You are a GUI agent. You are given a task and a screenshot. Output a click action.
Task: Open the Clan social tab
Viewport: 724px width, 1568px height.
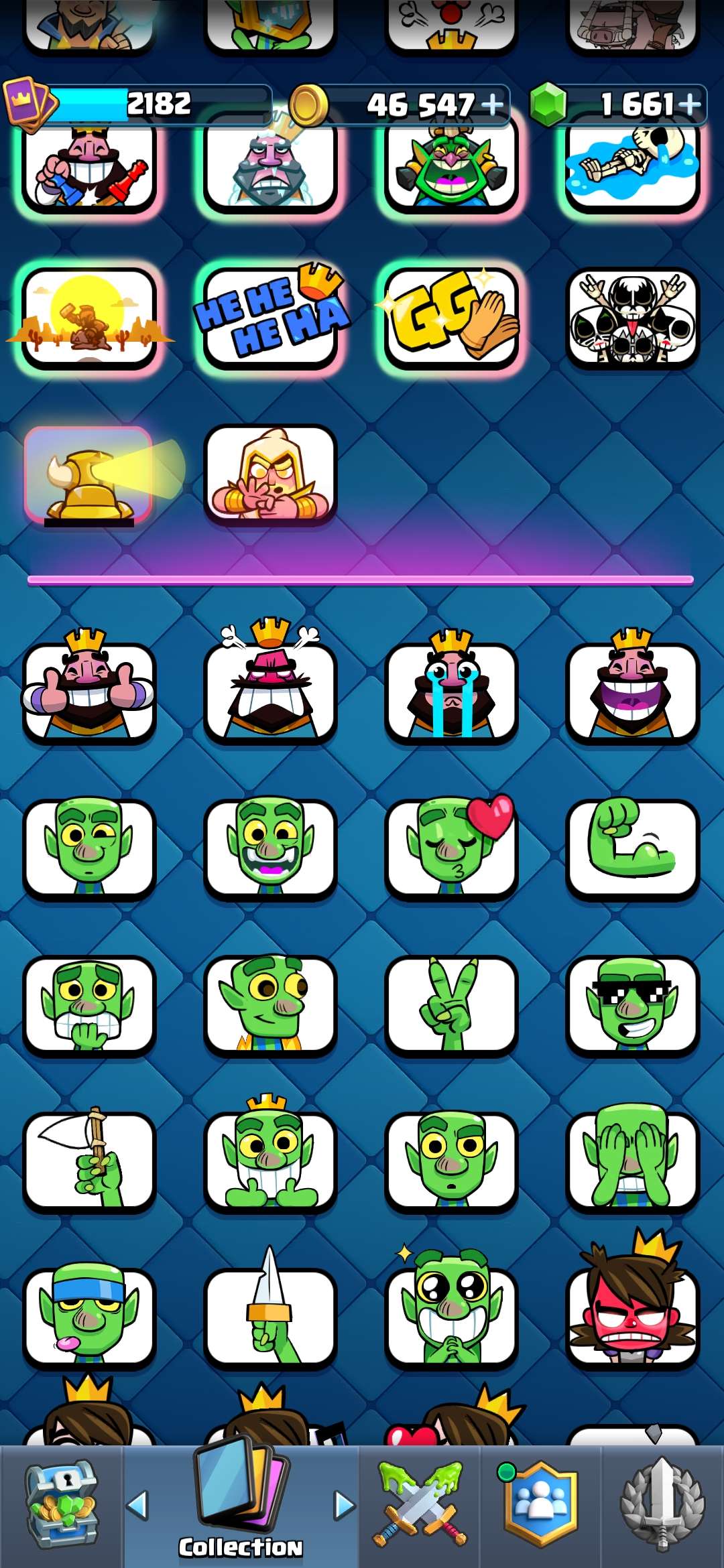540,1505
